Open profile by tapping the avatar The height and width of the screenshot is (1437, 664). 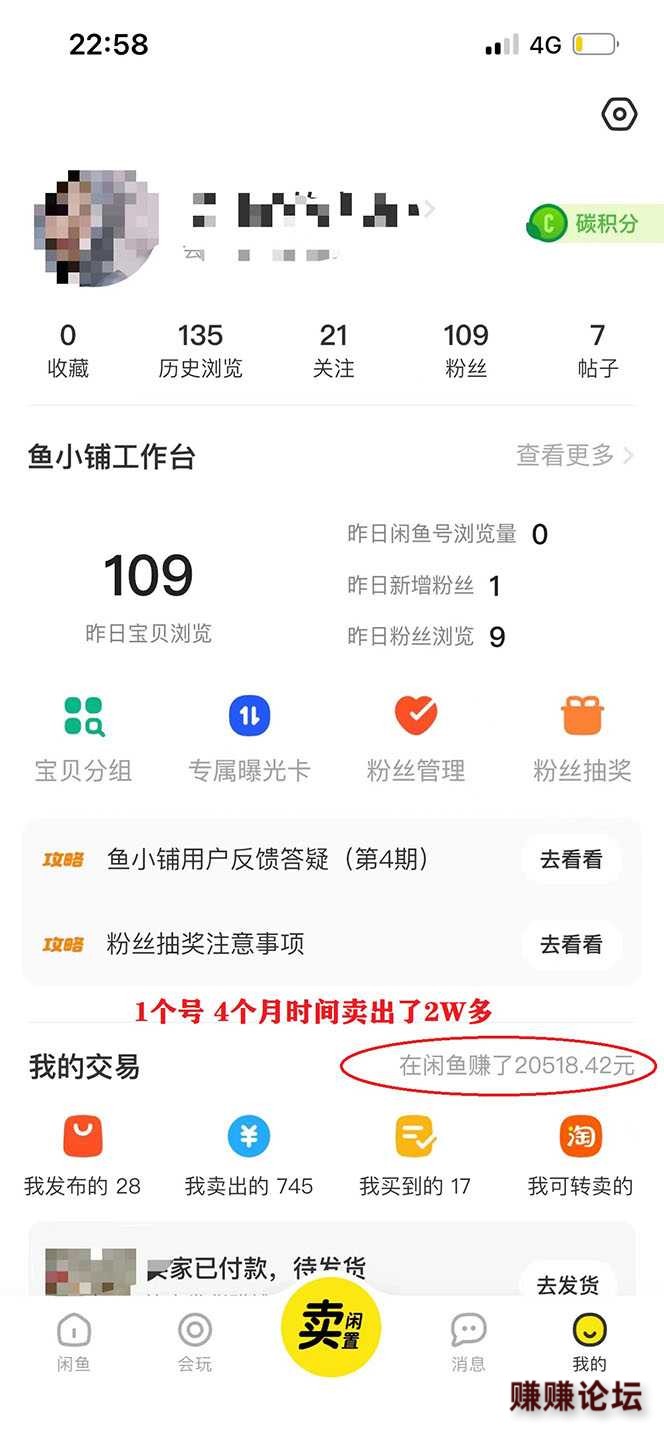point(96,228)
